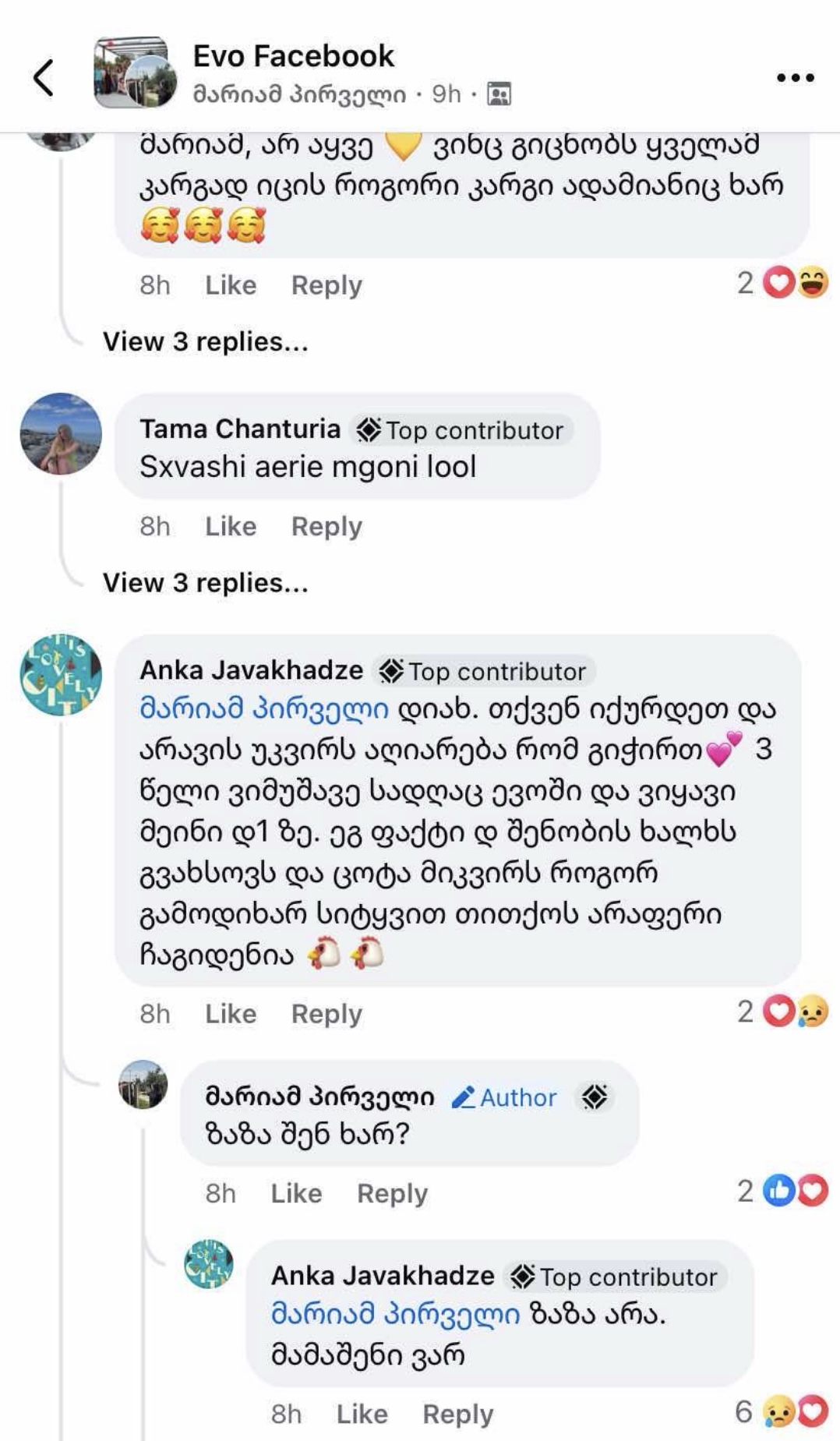This screenshot has width=840, height=1441.
Task: Reply to Anka's 'მამაშენი ვარ' comment
Action: click(457, 1414)
